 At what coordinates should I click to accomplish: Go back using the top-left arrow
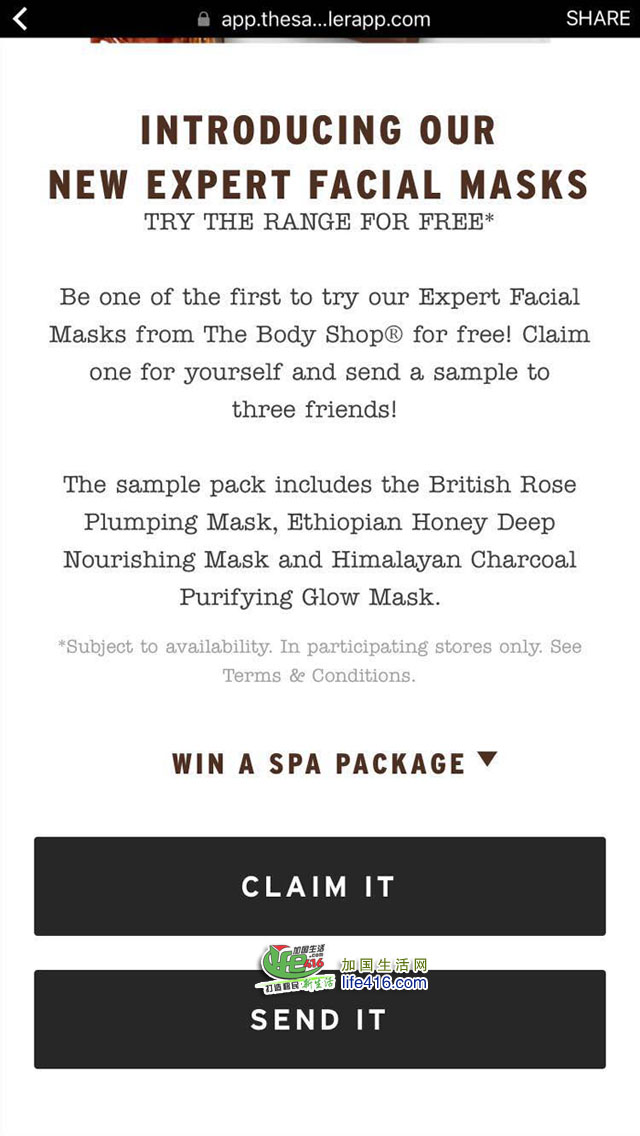click(20, 18)
